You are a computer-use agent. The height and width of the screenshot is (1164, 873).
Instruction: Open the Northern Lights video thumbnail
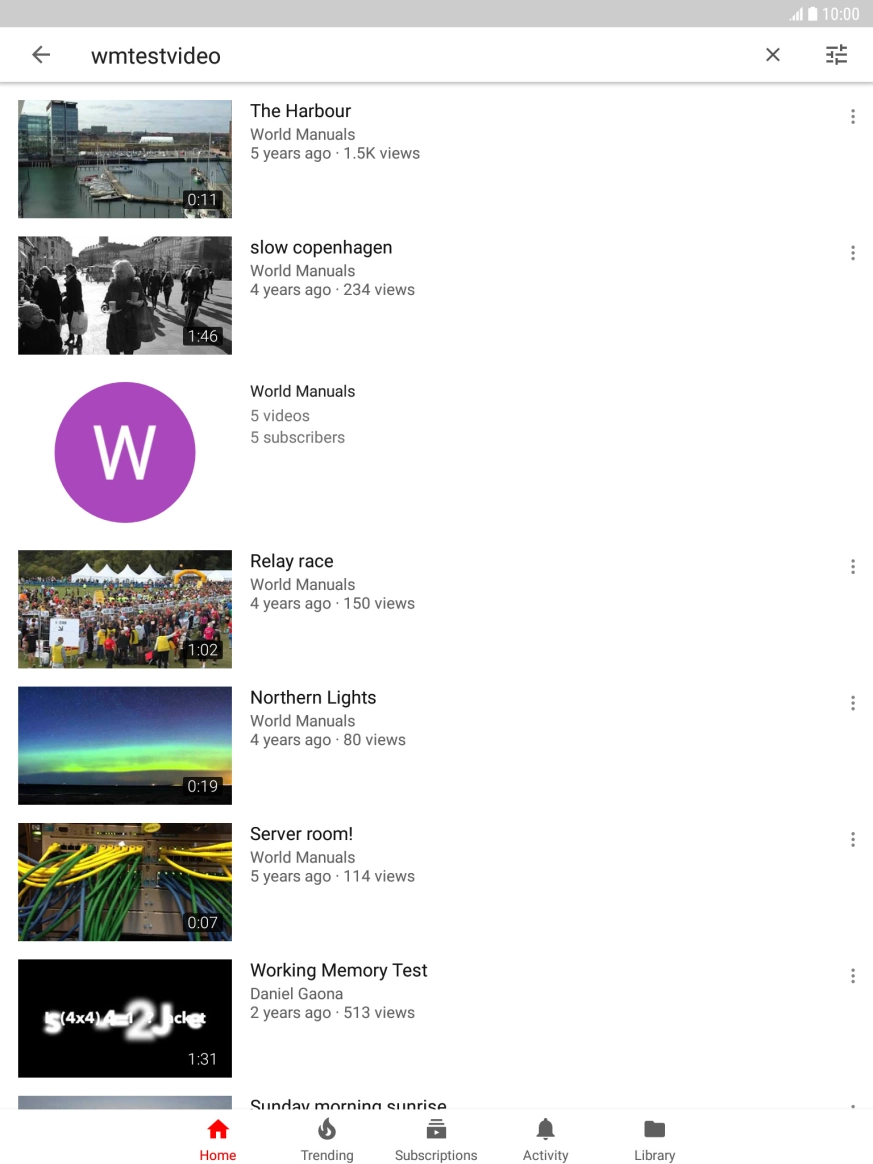tap(125, 744)
